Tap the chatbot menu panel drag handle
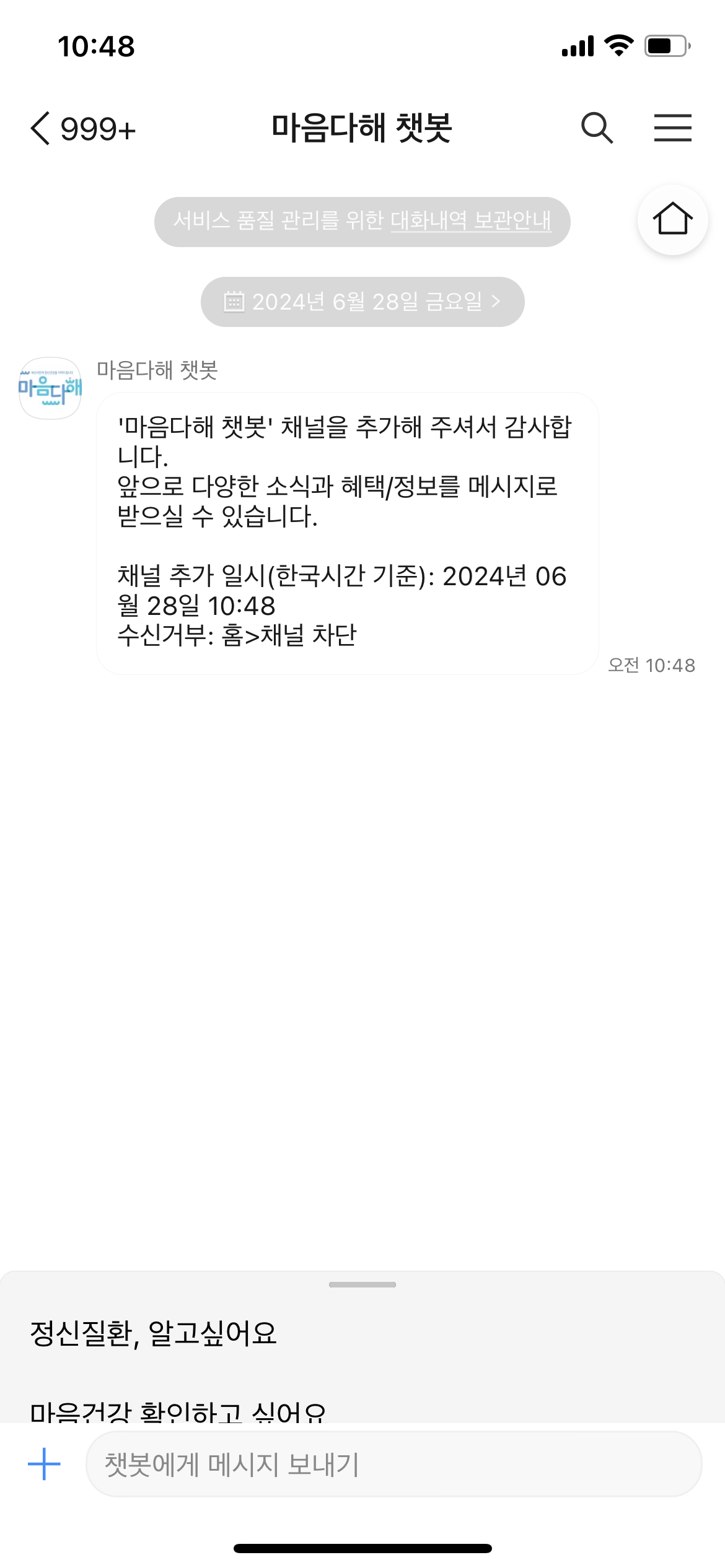This screenshot has height=1568, width=725. click(x=362, y=1285)
